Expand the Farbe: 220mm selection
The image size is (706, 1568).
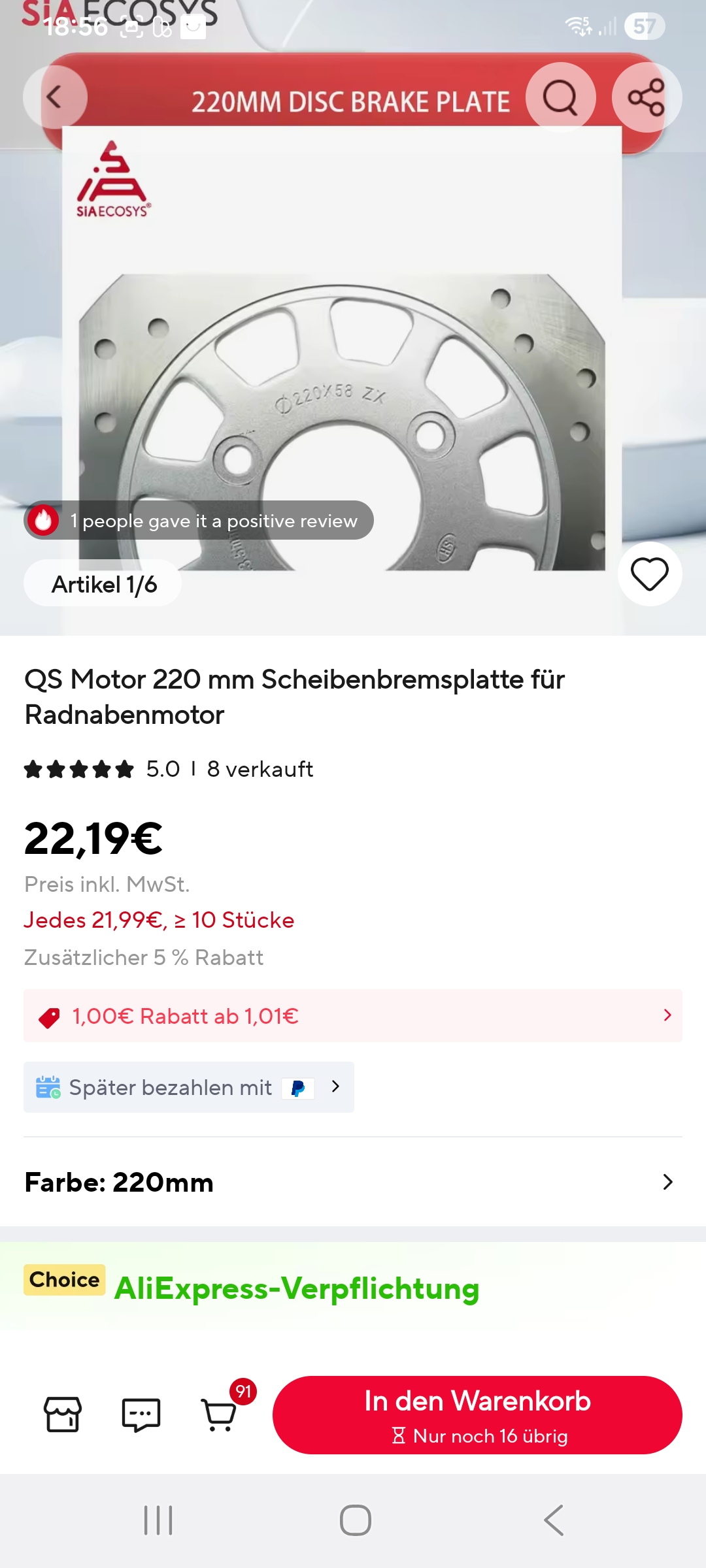coord(353,1182)
